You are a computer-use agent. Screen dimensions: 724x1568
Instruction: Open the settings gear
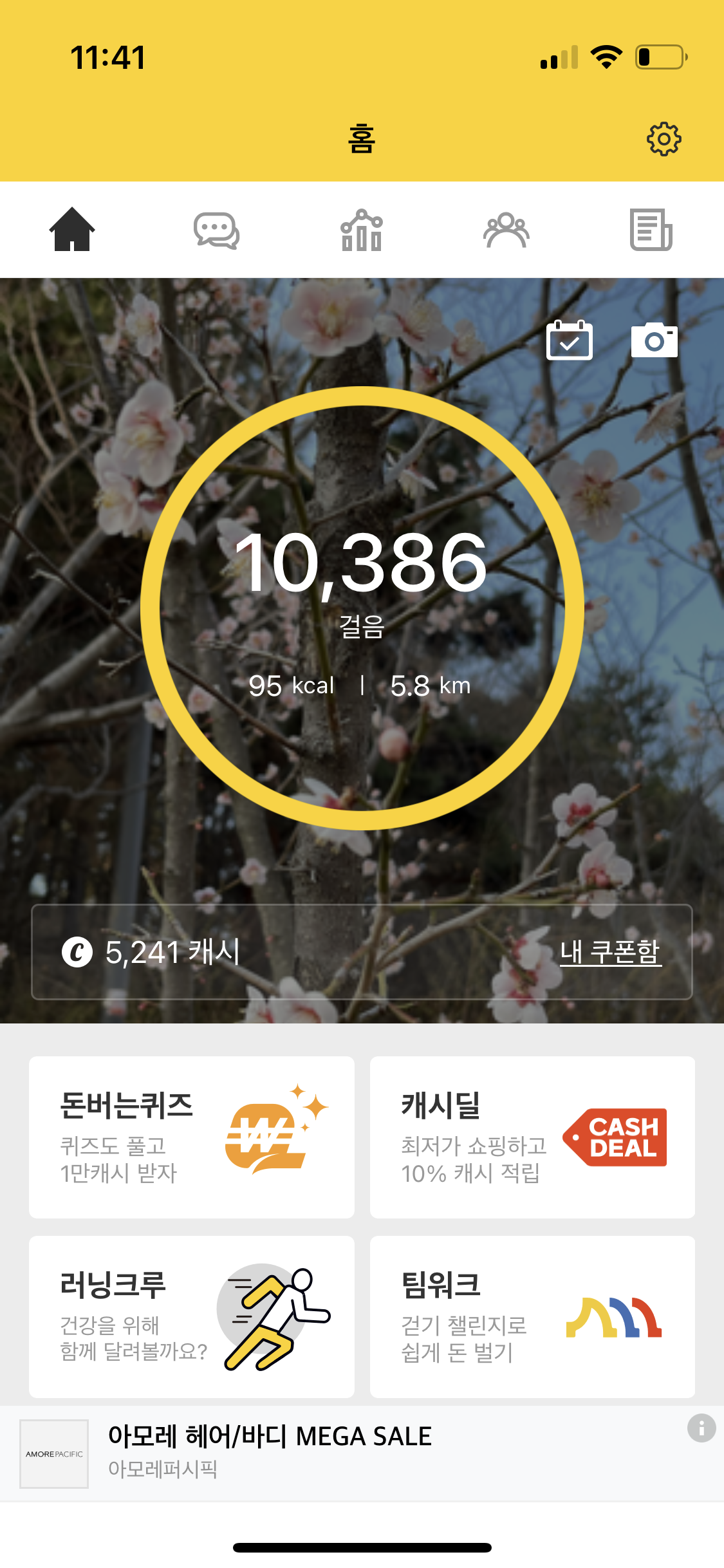pyautogui.click(x=664, y=139)
